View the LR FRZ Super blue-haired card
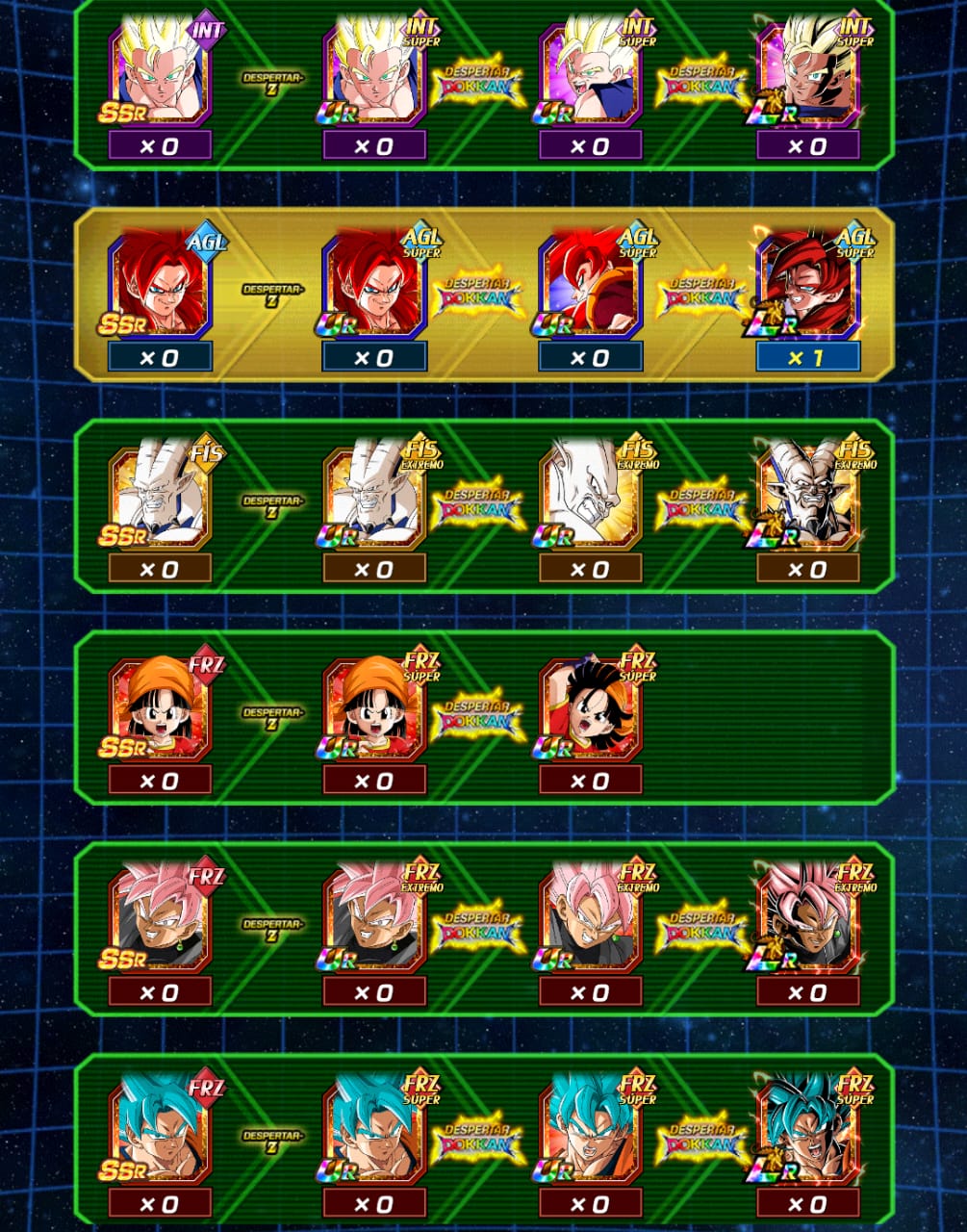 click(x=807, y=1134)
